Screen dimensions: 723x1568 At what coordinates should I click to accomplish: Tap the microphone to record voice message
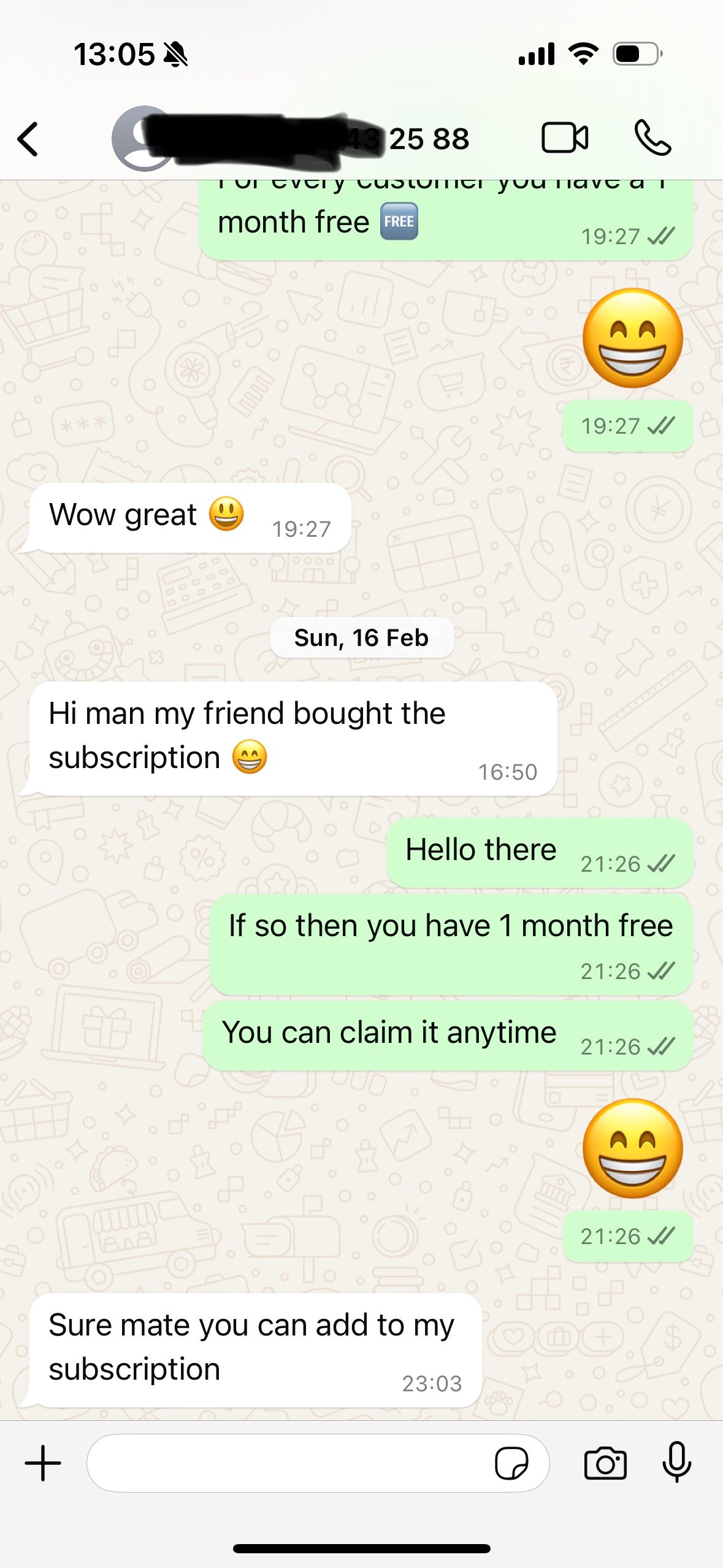[677, 1462]
